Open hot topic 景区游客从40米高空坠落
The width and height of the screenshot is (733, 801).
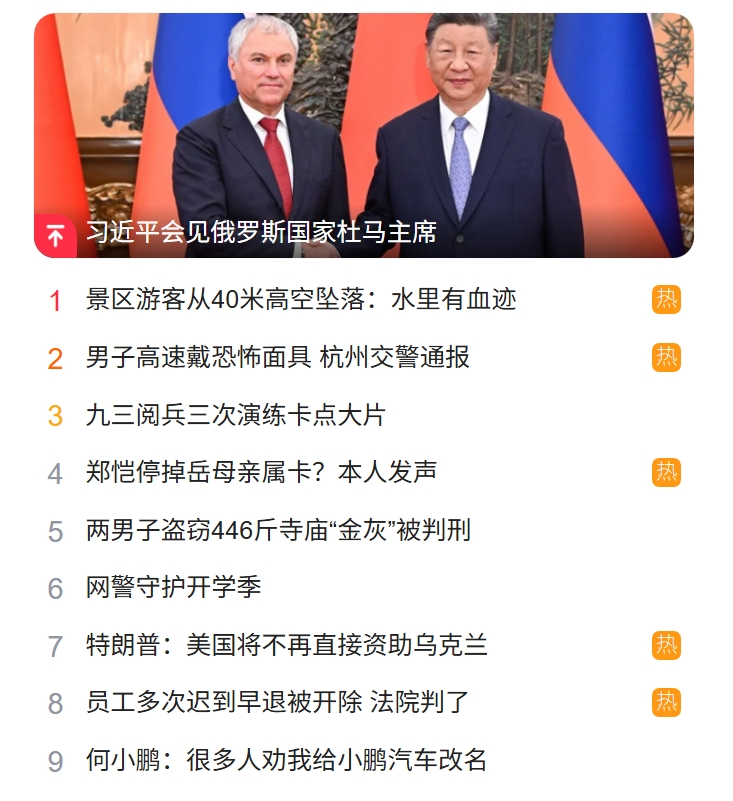pyautogui.click(x=301, y=299)
